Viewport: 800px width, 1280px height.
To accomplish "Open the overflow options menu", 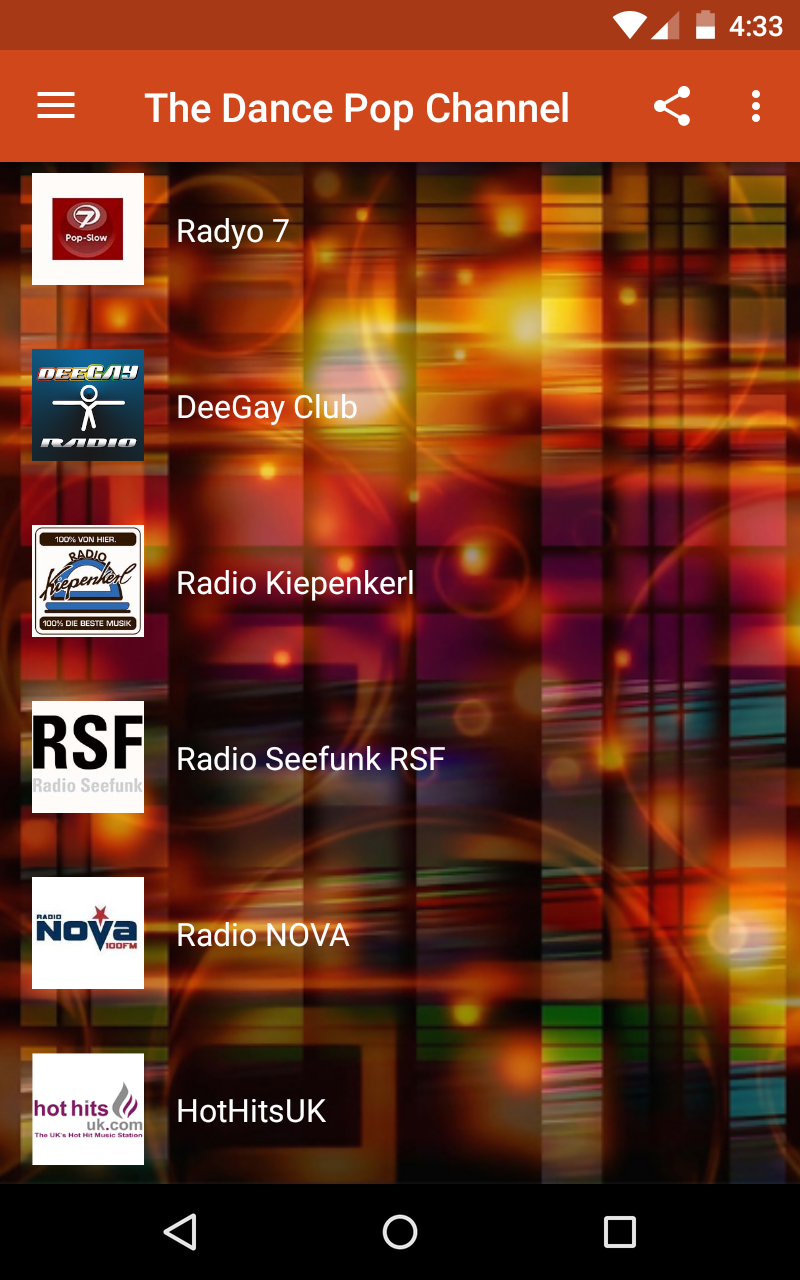I will click(755, 107).
